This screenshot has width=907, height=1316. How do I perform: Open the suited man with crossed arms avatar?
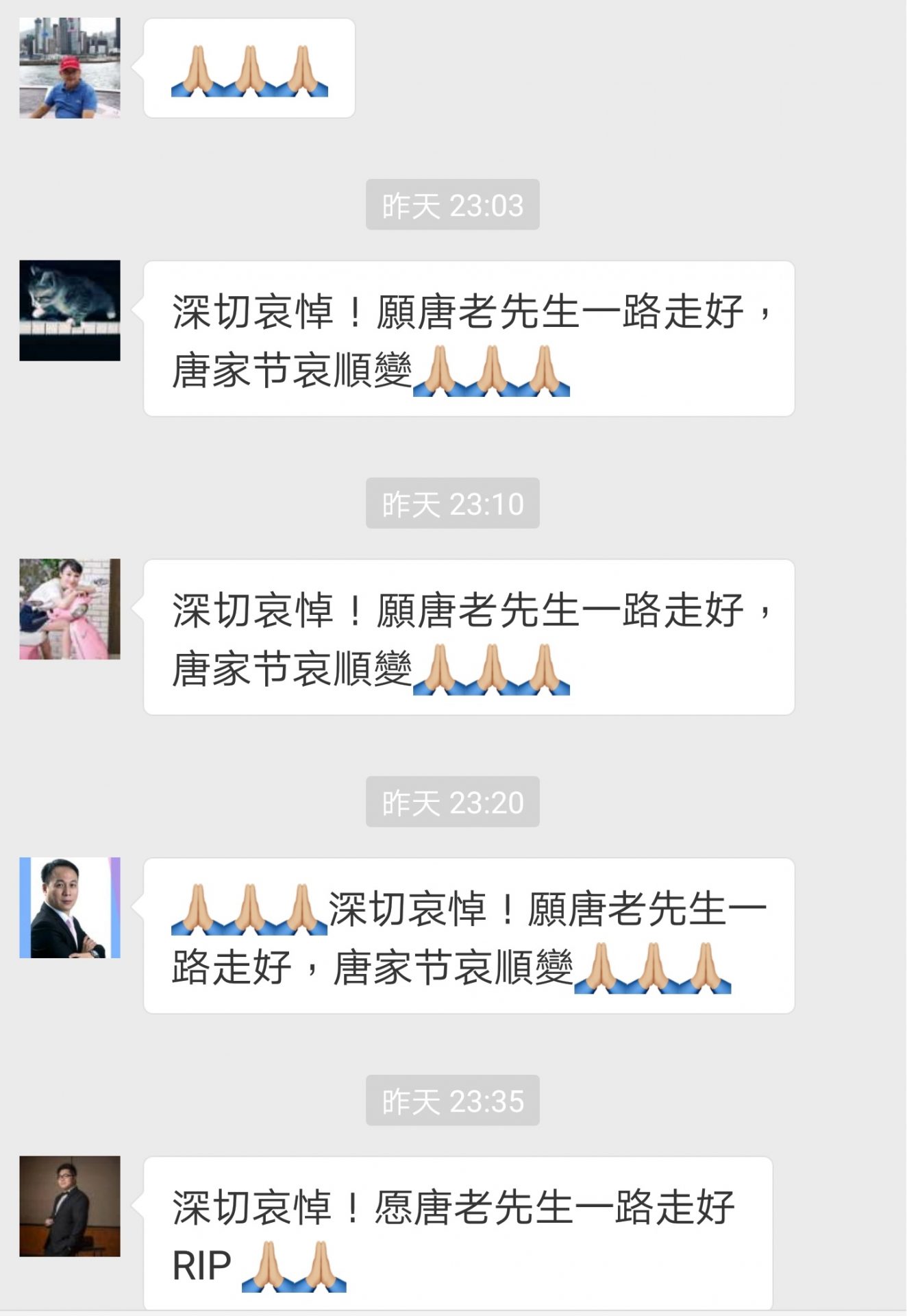[x=69, y=907]
